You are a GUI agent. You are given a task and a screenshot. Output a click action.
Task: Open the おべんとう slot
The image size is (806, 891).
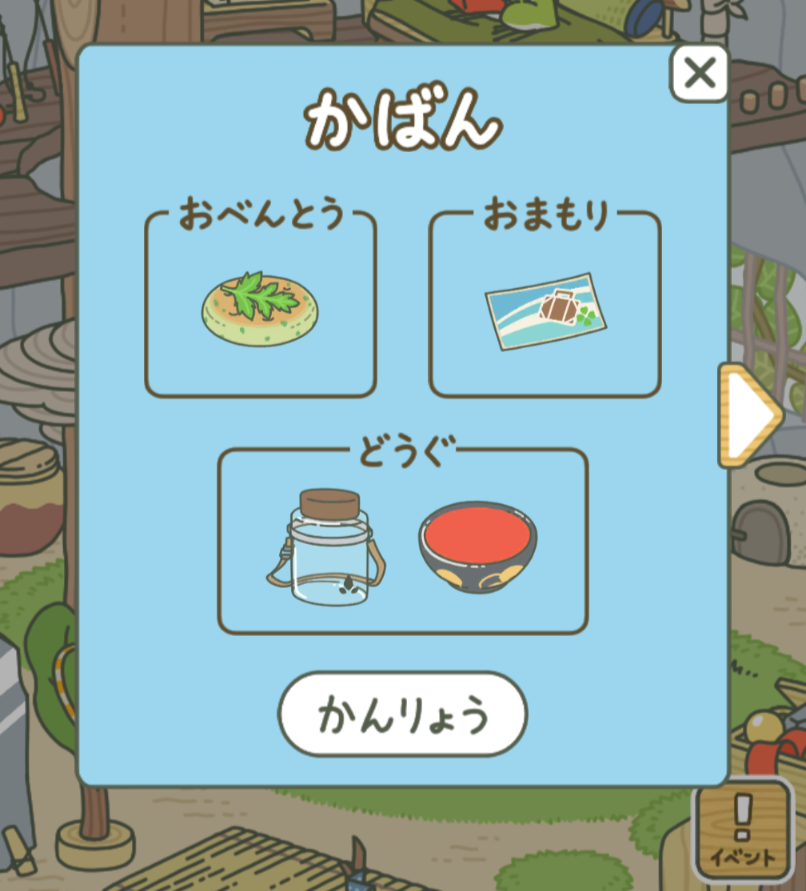(261, 306)
